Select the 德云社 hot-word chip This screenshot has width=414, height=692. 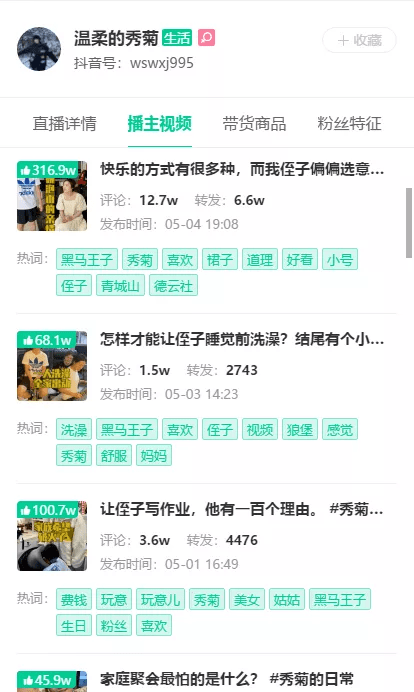point(173,285)
